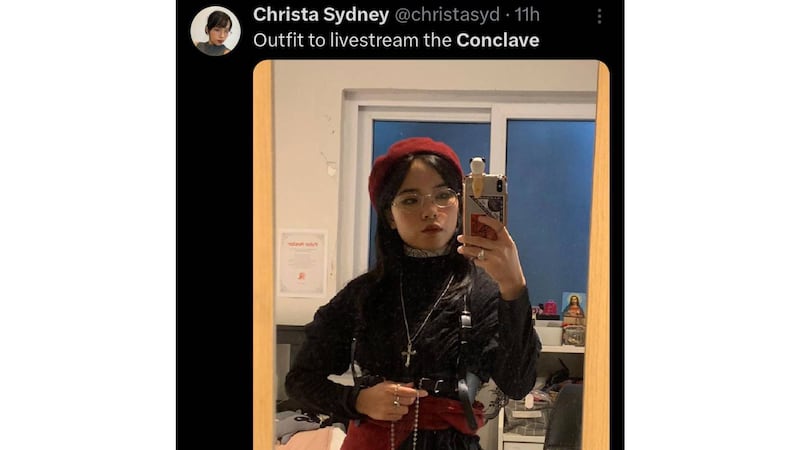Open Christa Sydney's profile name link
Screen dimensions: 800x450
coord(320,15)
